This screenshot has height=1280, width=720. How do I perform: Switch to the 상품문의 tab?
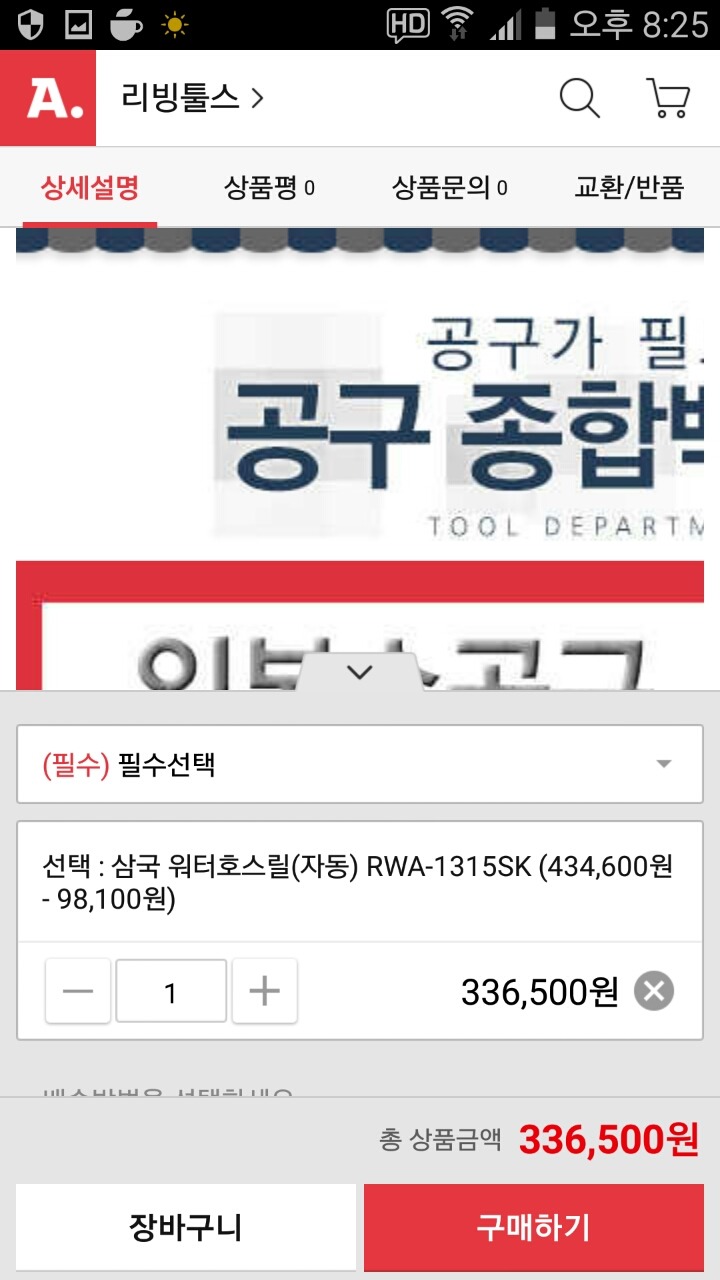point(449,187)
